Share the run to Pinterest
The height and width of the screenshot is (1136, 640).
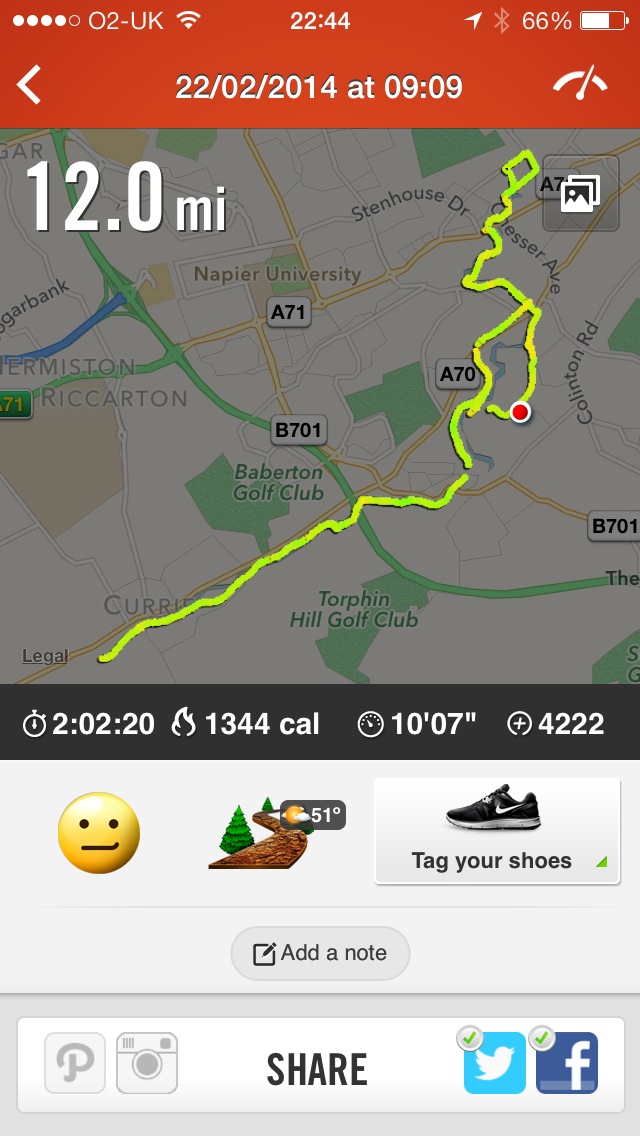click(x=75, y=1063)
